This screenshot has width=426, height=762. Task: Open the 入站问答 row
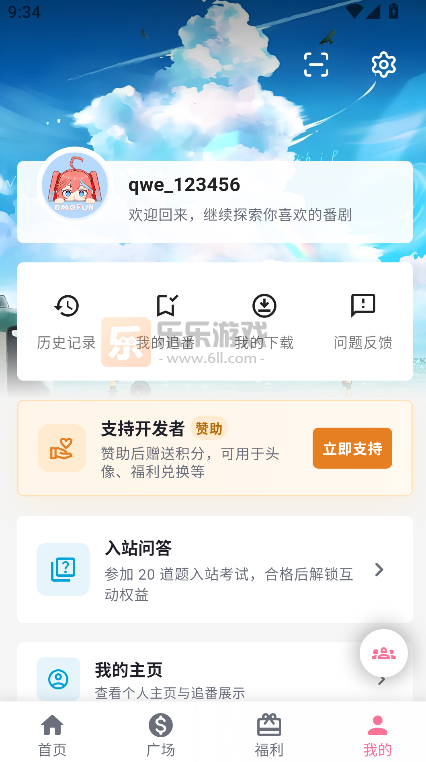(x=215, y=569)
